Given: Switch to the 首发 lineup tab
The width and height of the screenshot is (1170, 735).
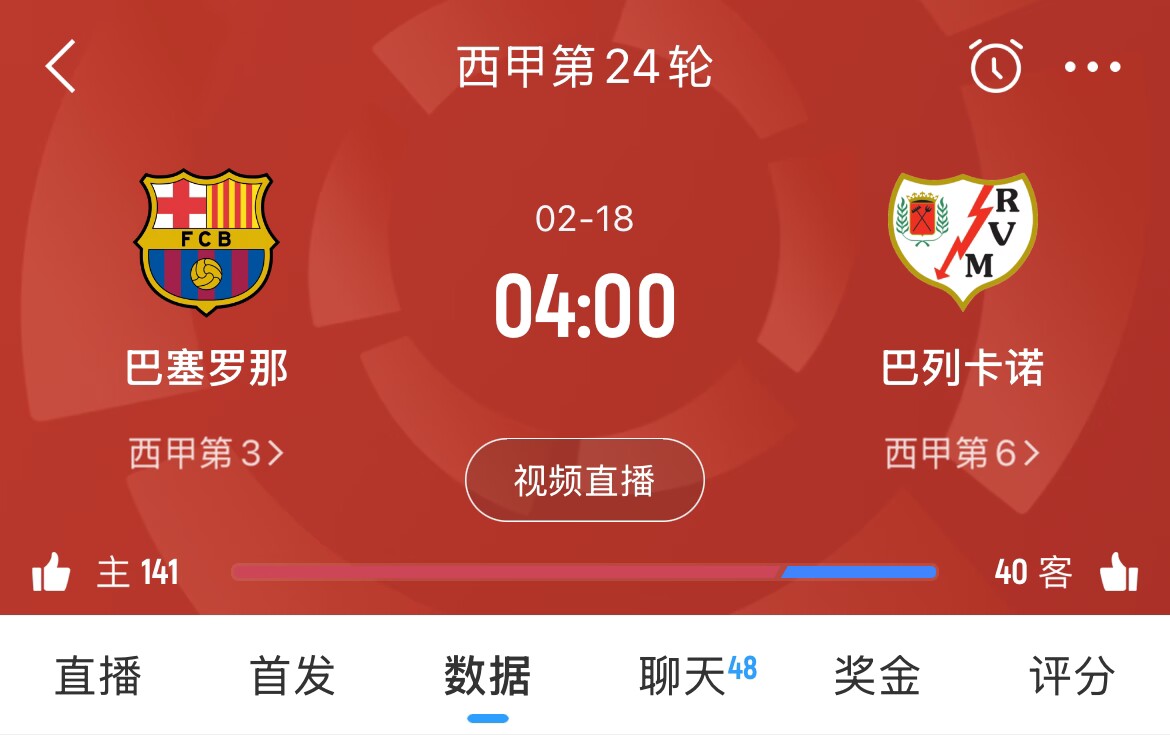Looking at the screenshot, I should point(292,676).
